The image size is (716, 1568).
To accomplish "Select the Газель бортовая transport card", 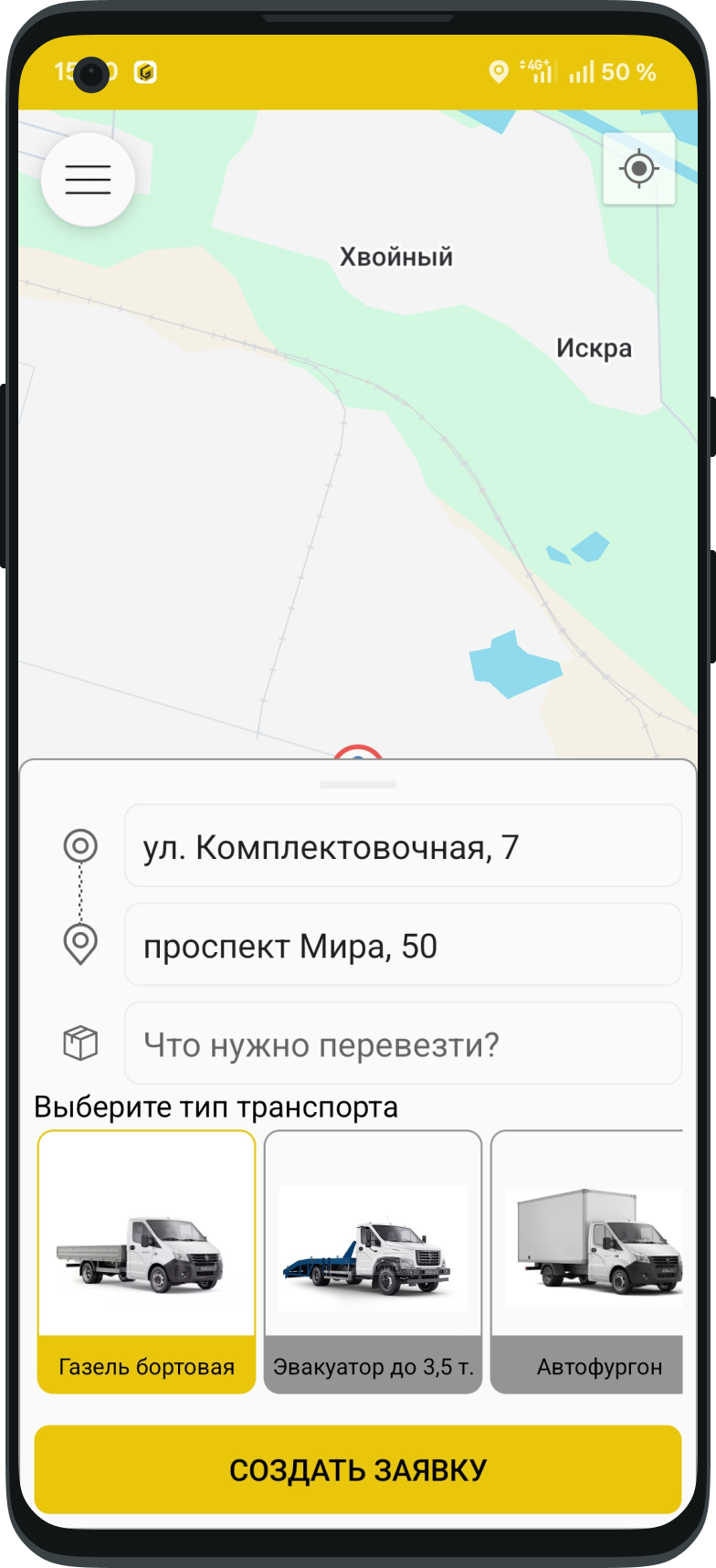I will [x=146, y=1261].
